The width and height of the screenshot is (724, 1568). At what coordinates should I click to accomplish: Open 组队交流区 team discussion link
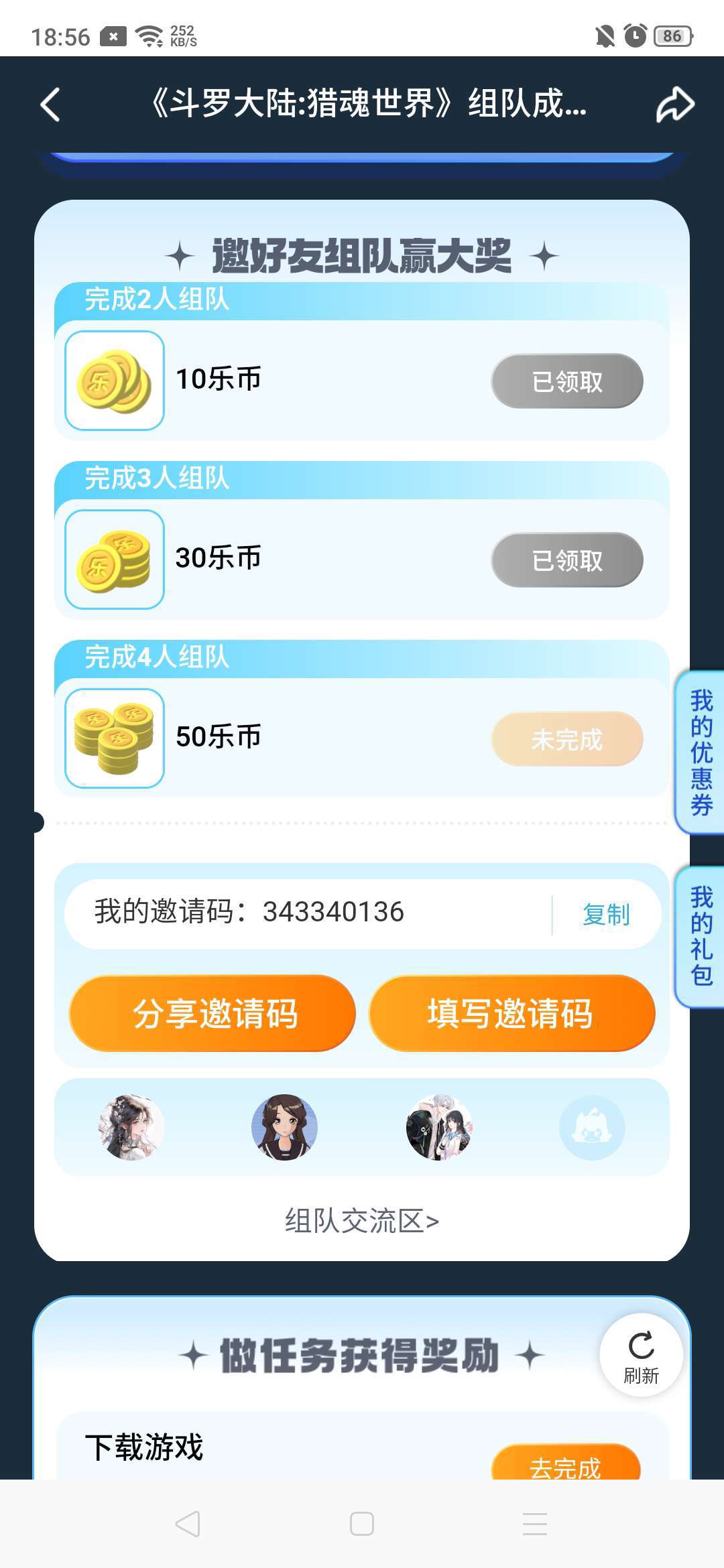[x=362, y=1221]
